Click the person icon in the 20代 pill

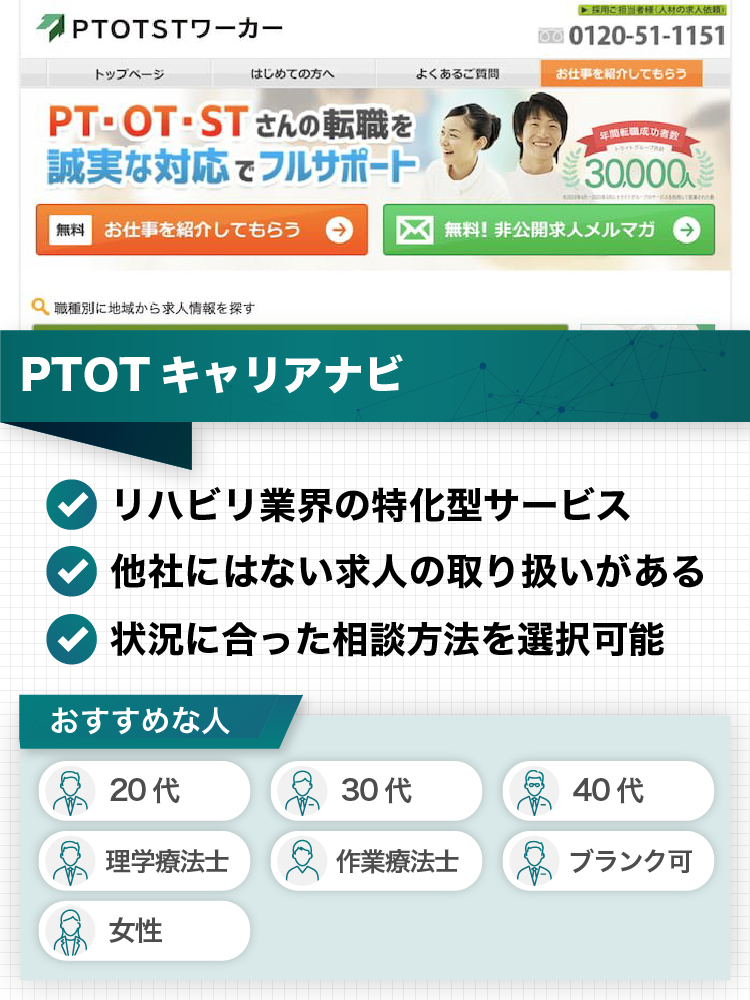pyautogui.click(x=68, y=791)
